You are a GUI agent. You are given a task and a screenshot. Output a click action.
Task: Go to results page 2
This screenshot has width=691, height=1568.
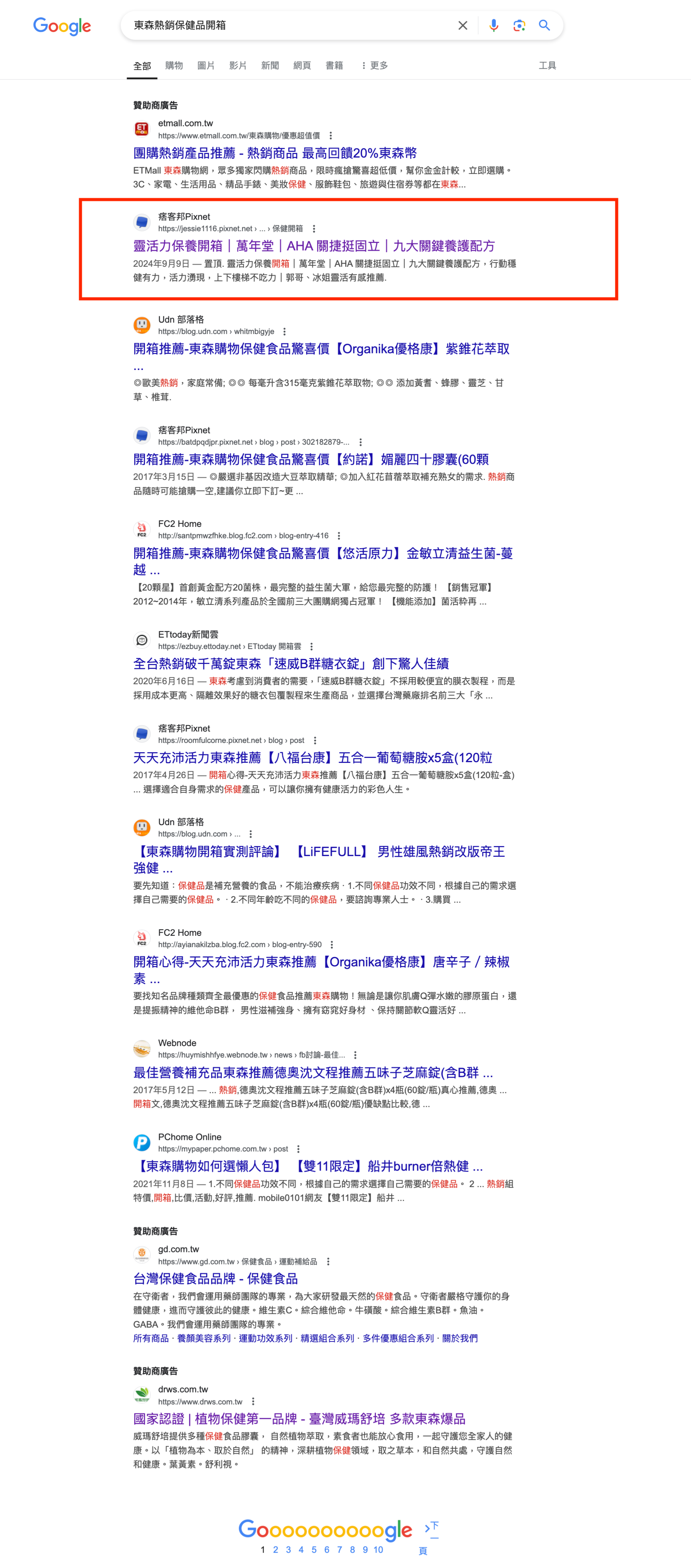(275, 1549)
